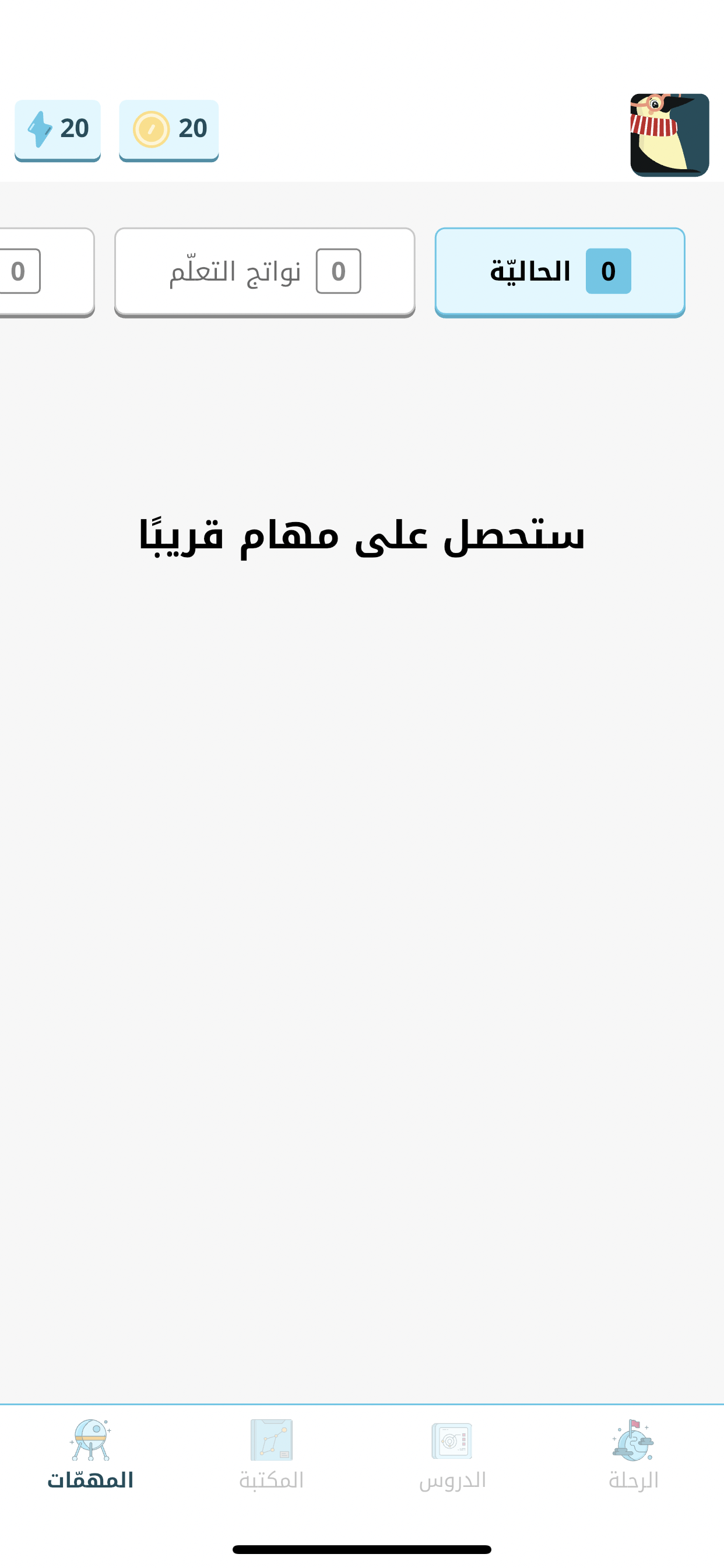Viewport: 724px width, 1568px height.
Task: Open the penguin profile avatar
Action: (669, 135)
